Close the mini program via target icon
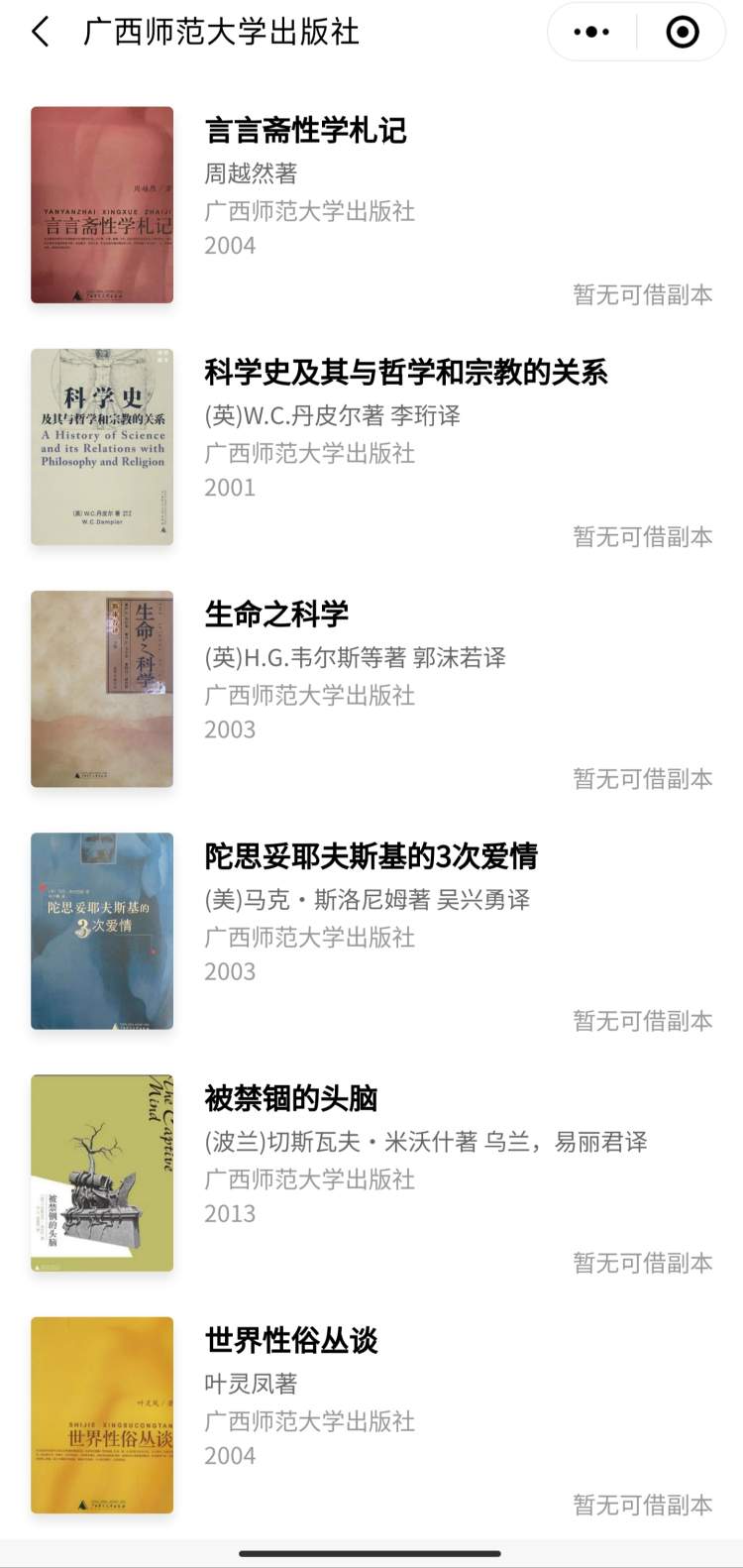 682,32
